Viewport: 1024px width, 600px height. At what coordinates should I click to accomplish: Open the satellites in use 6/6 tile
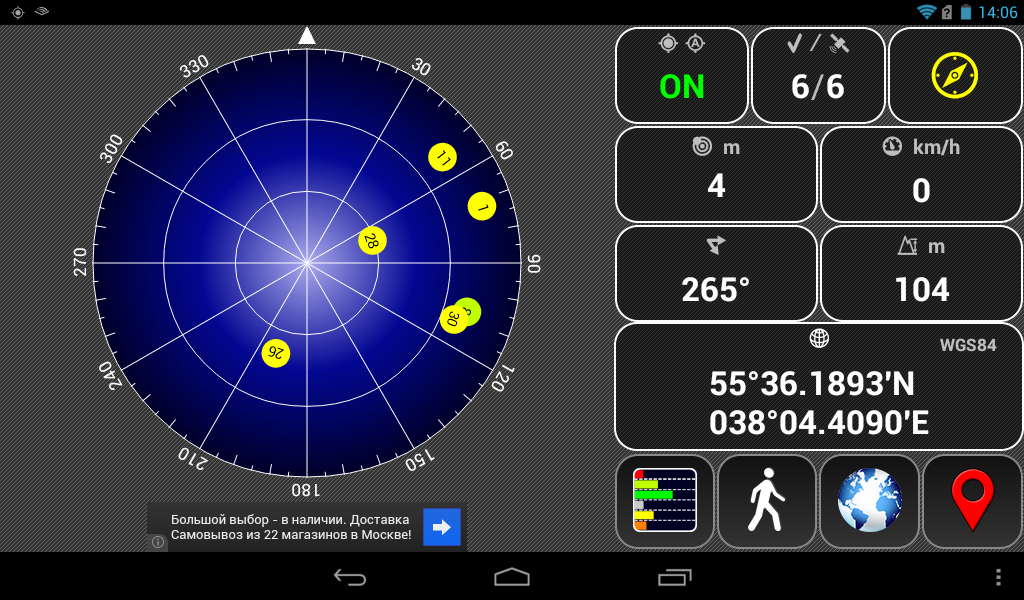pos(818,76)
